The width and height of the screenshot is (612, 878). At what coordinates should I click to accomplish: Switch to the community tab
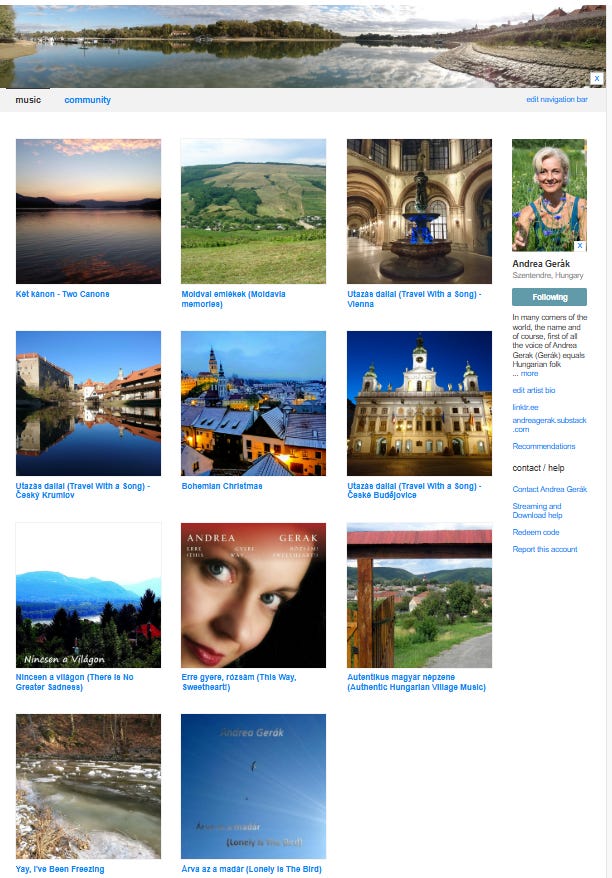coord(87,100)
